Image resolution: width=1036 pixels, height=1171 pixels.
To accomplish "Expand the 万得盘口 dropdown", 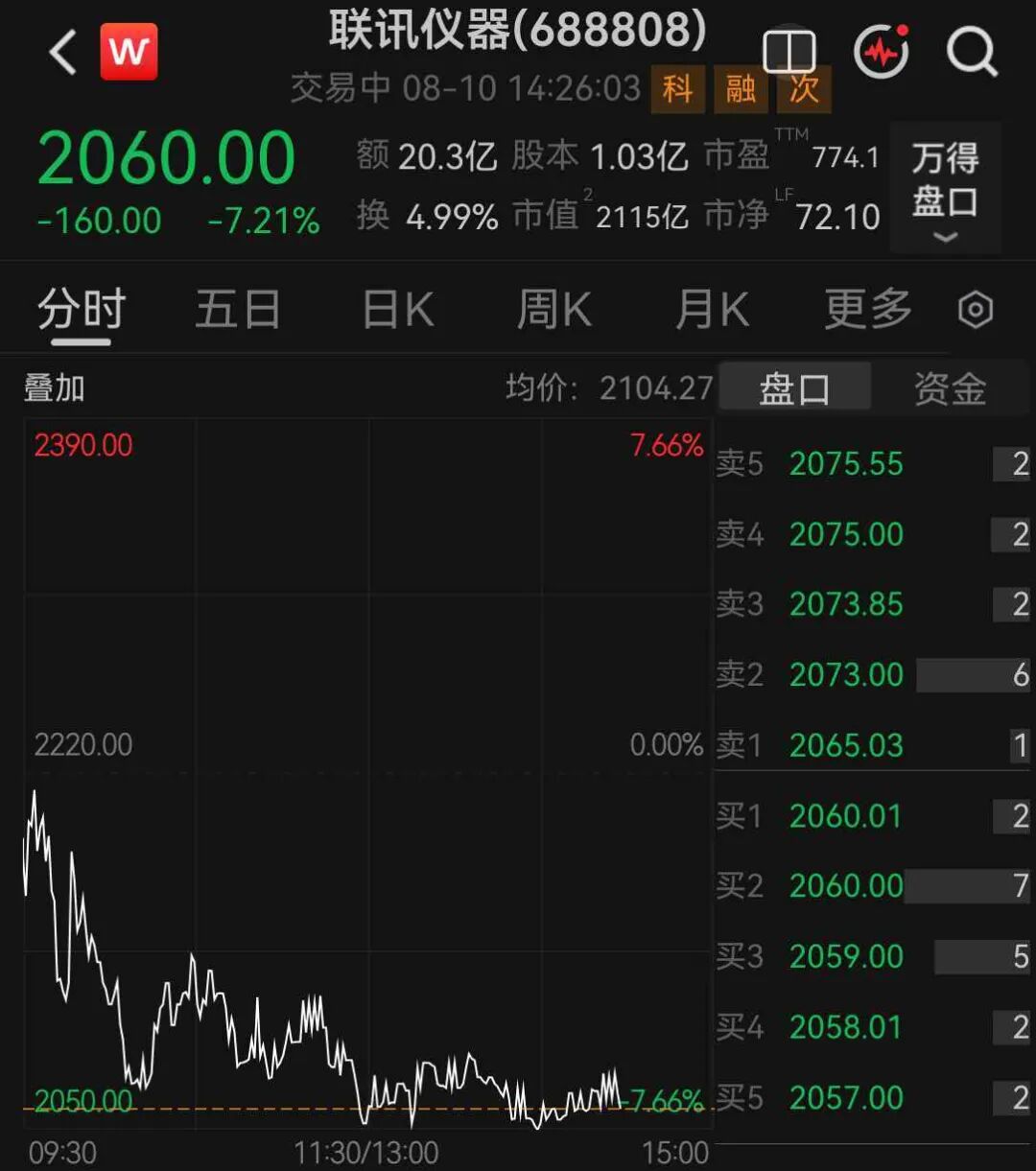I will tap(945, 187).
